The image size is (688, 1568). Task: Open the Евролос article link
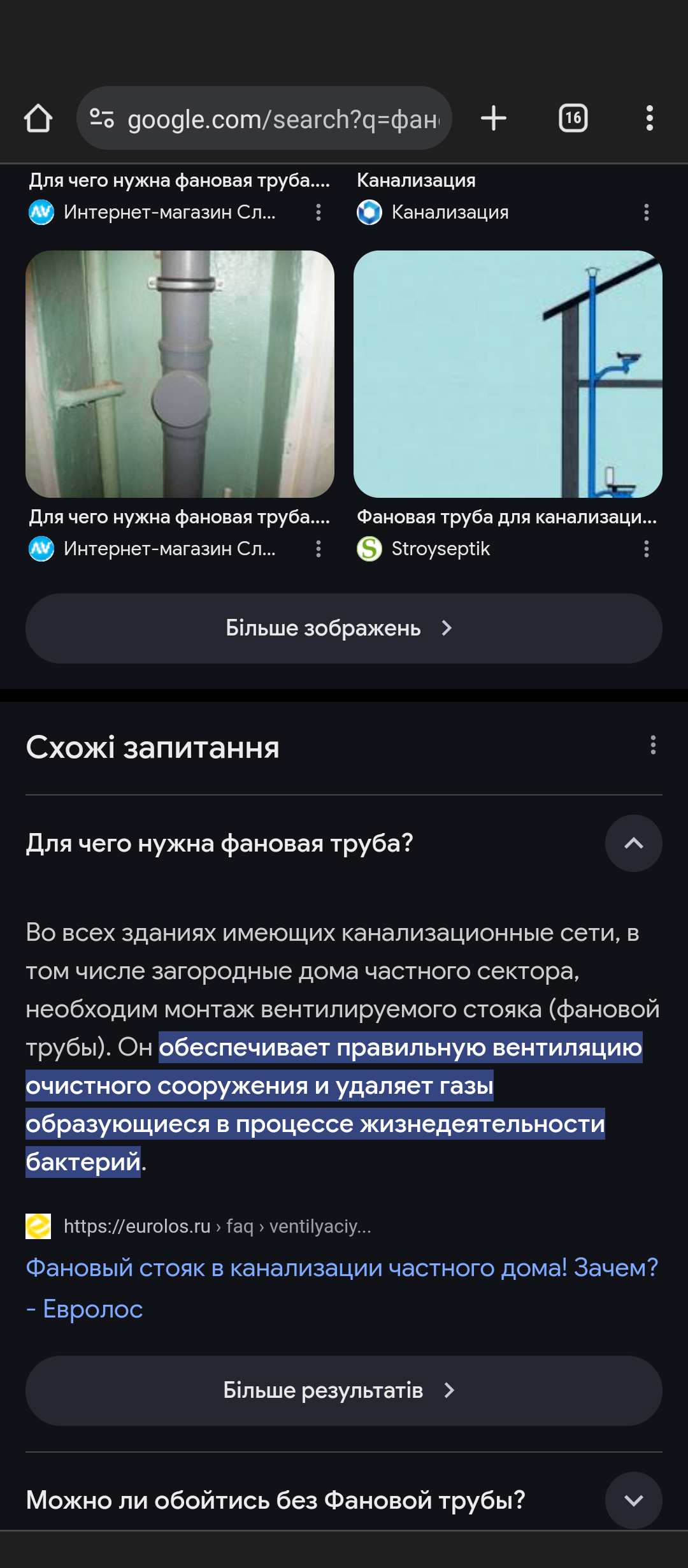pyautogui.click(x=342, y=1288)
